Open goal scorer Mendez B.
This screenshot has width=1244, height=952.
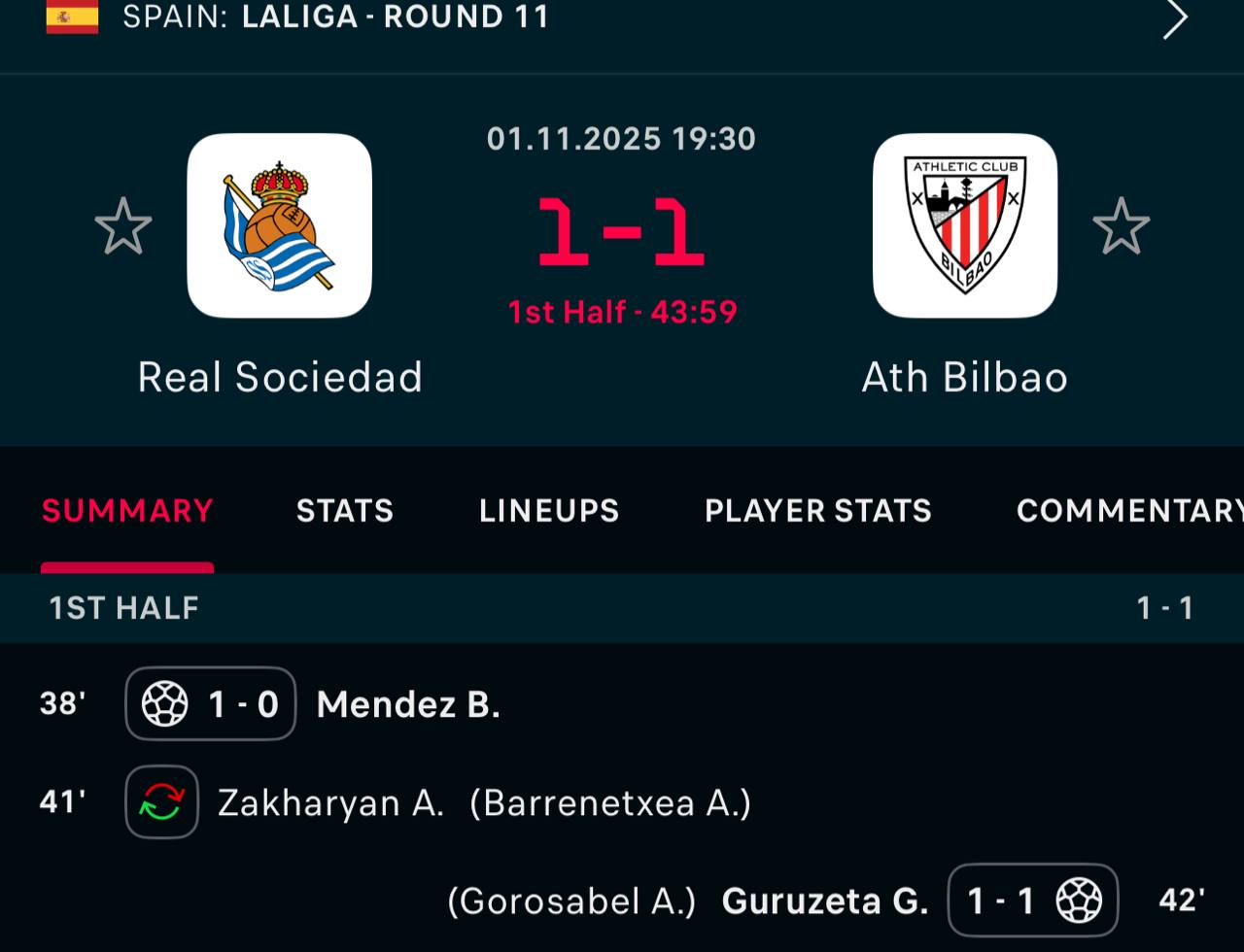(408, 704)
